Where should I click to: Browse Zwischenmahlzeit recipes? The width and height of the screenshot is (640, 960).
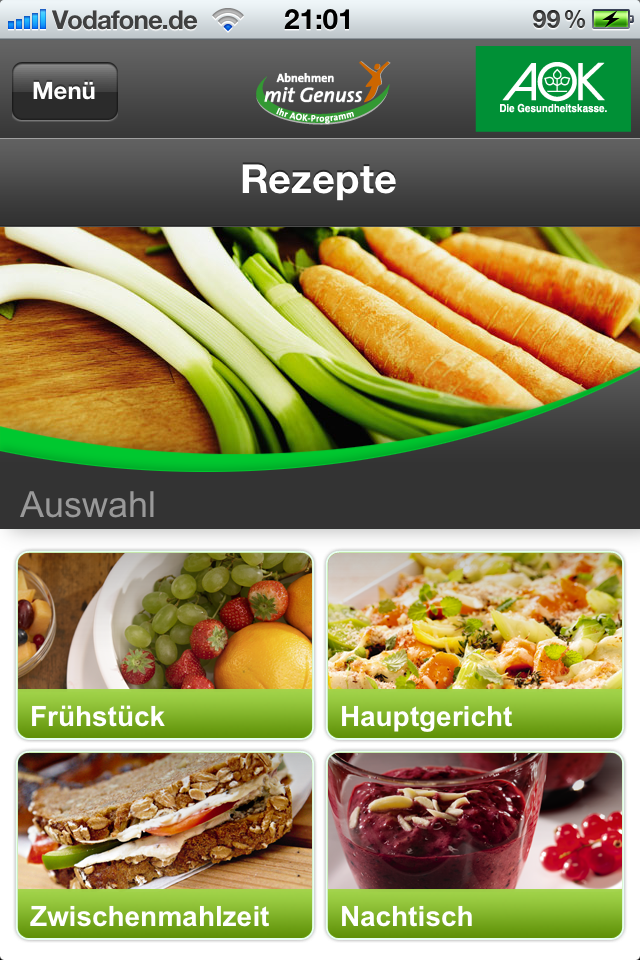165,845
